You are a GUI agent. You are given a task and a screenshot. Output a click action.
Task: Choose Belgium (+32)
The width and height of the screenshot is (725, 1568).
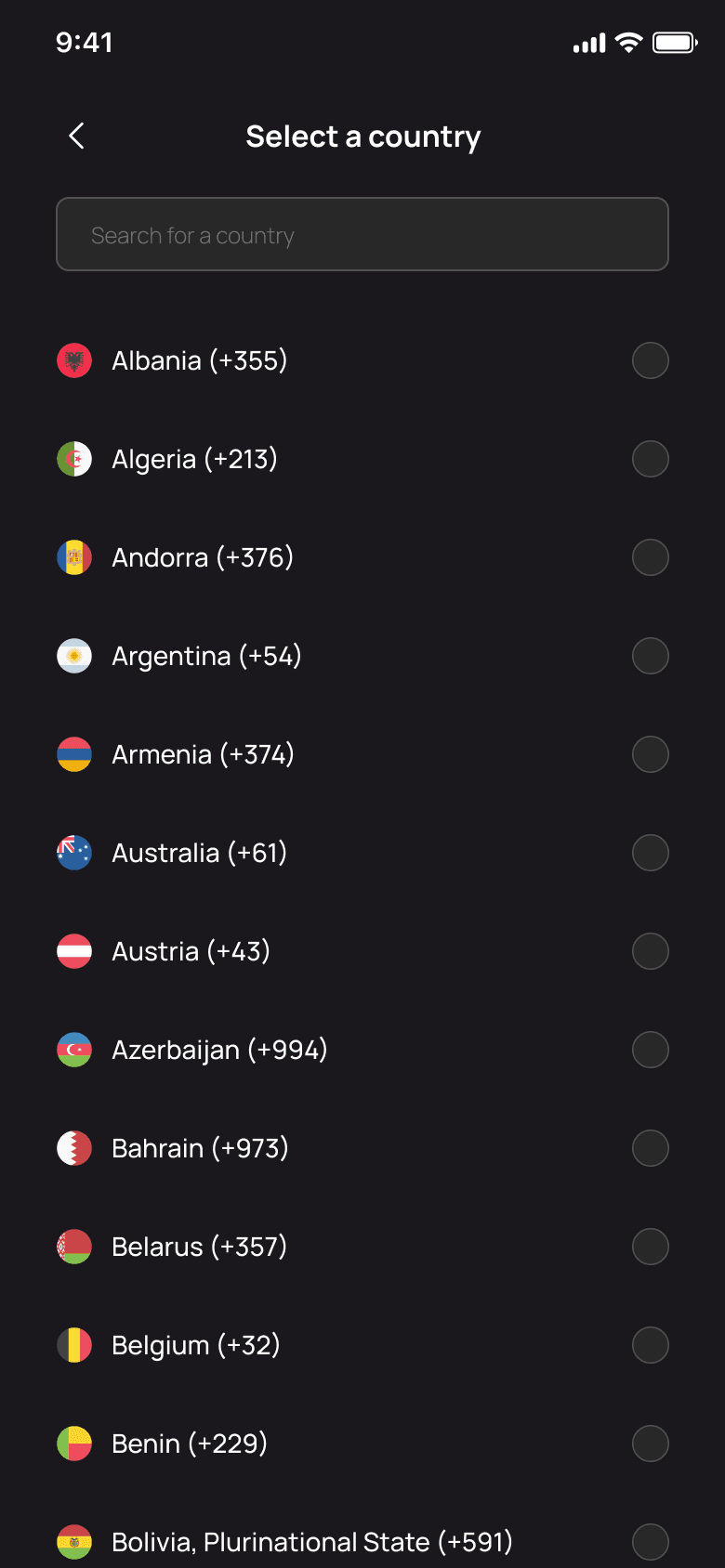pyautogui.click(x=650, y=1345)
